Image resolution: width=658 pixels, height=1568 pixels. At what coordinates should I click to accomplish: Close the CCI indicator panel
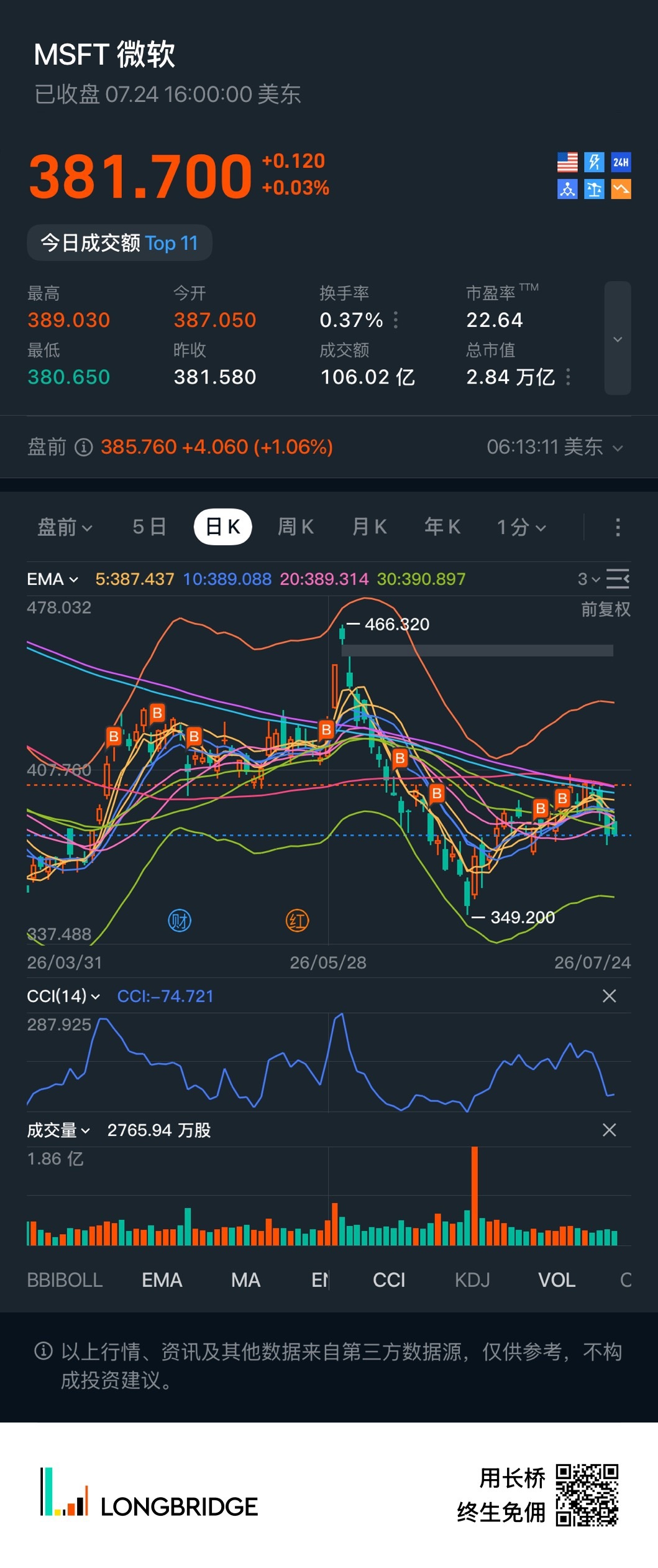pos(609,996)
